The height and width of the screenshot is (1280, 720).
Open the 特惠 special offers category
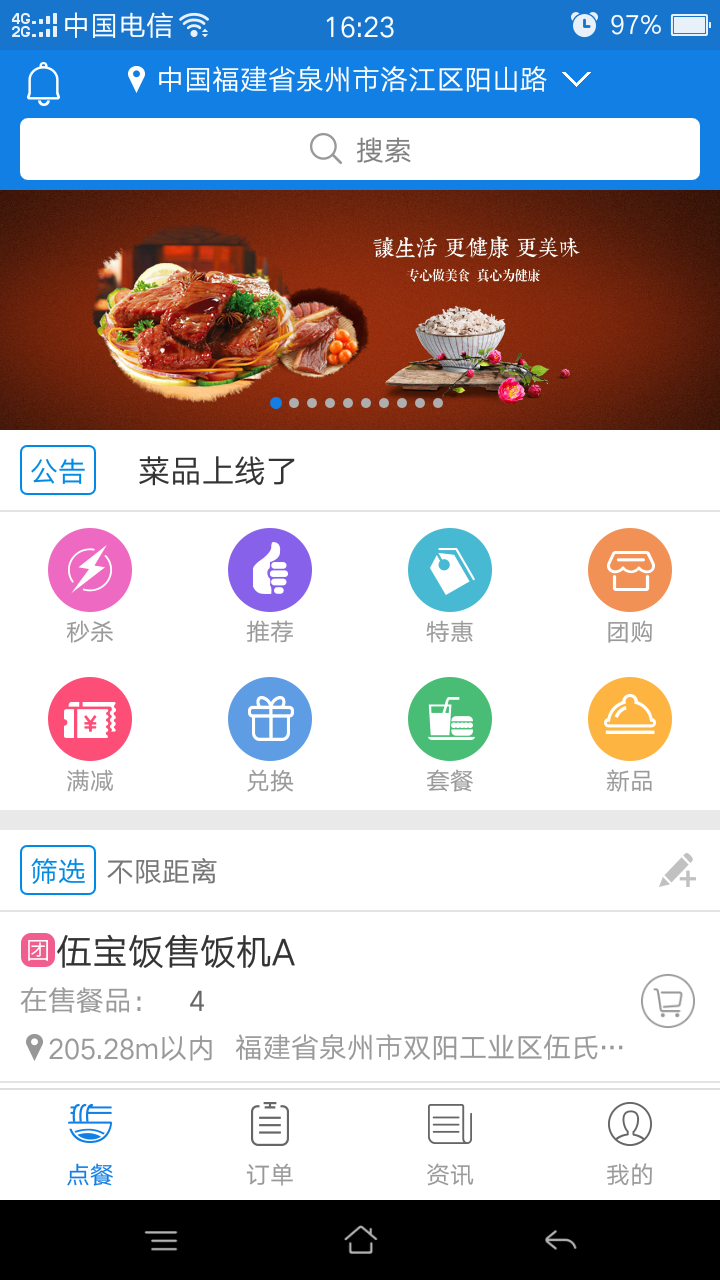(x=450, y=585)
